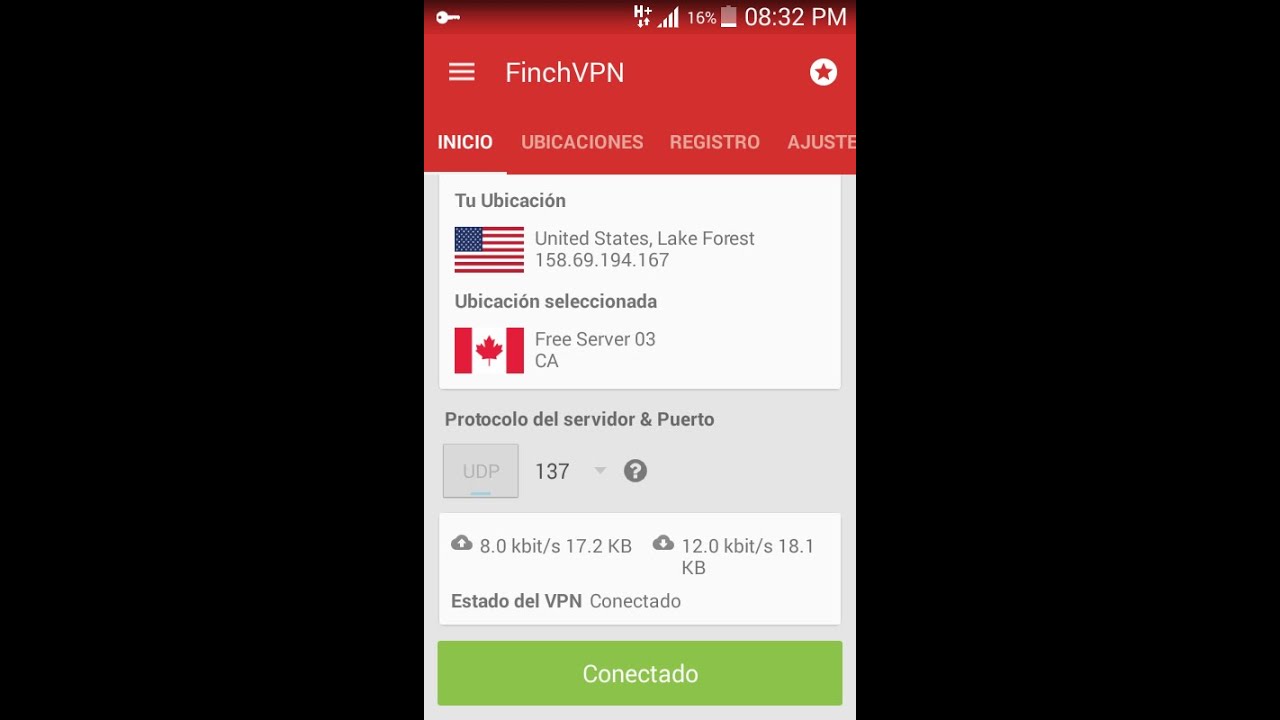Open the protocol help question icon

635,471
